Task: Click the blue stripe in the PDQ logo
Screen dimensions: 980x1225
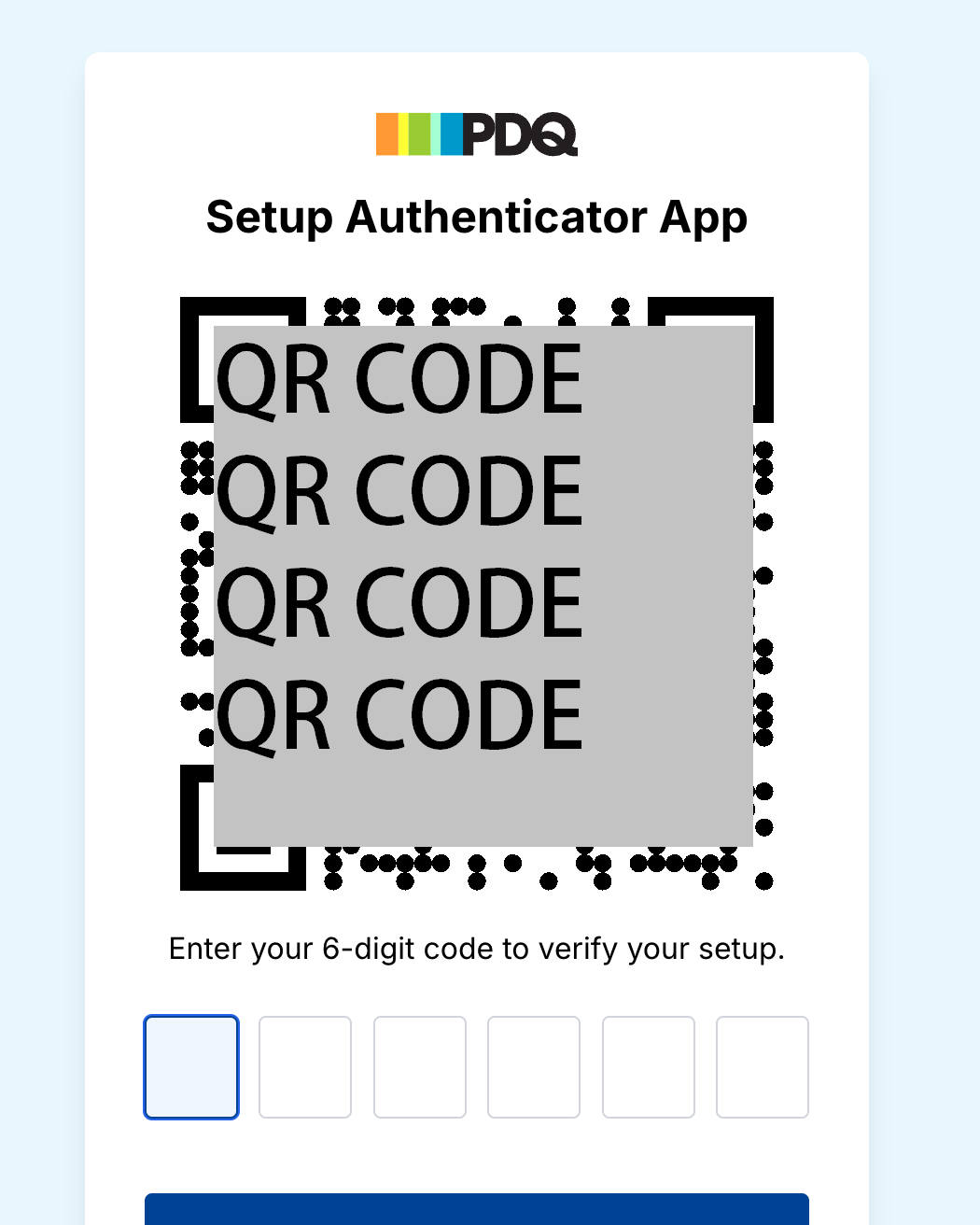Action: (x=452, y=134)
